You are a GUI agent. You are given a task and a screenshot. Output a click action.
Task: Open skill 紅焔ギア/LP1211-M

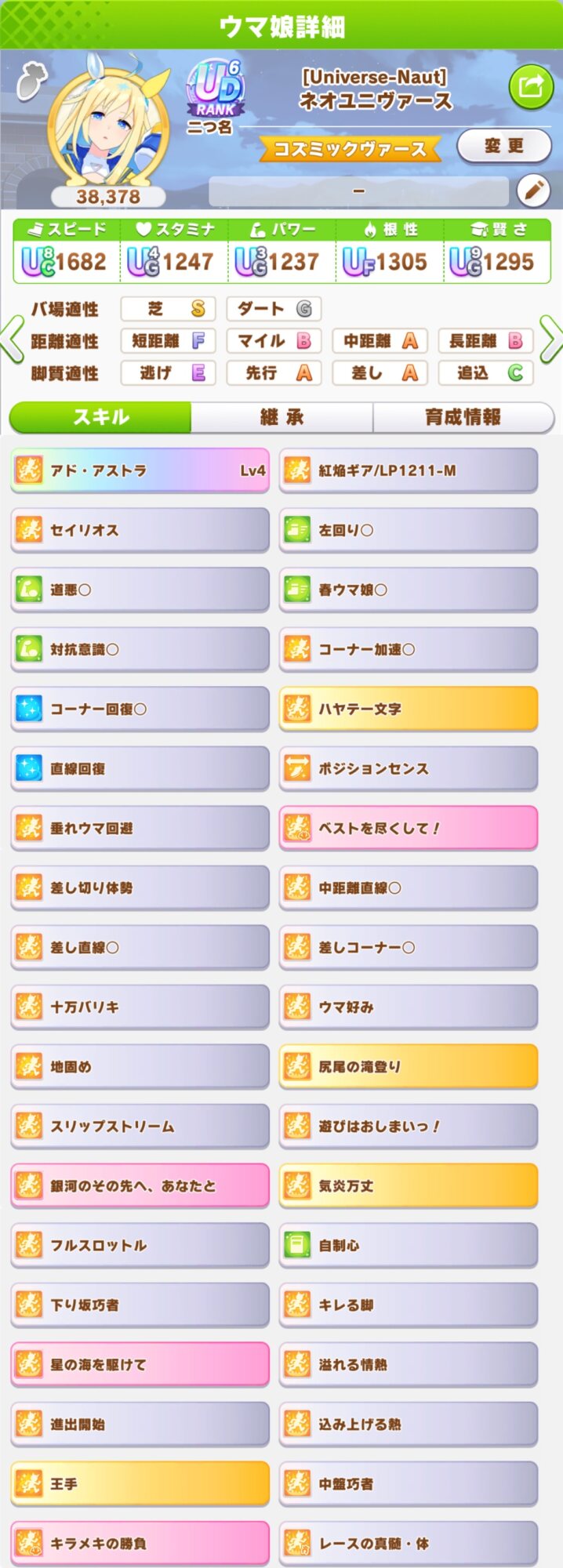tap(409, 470)
